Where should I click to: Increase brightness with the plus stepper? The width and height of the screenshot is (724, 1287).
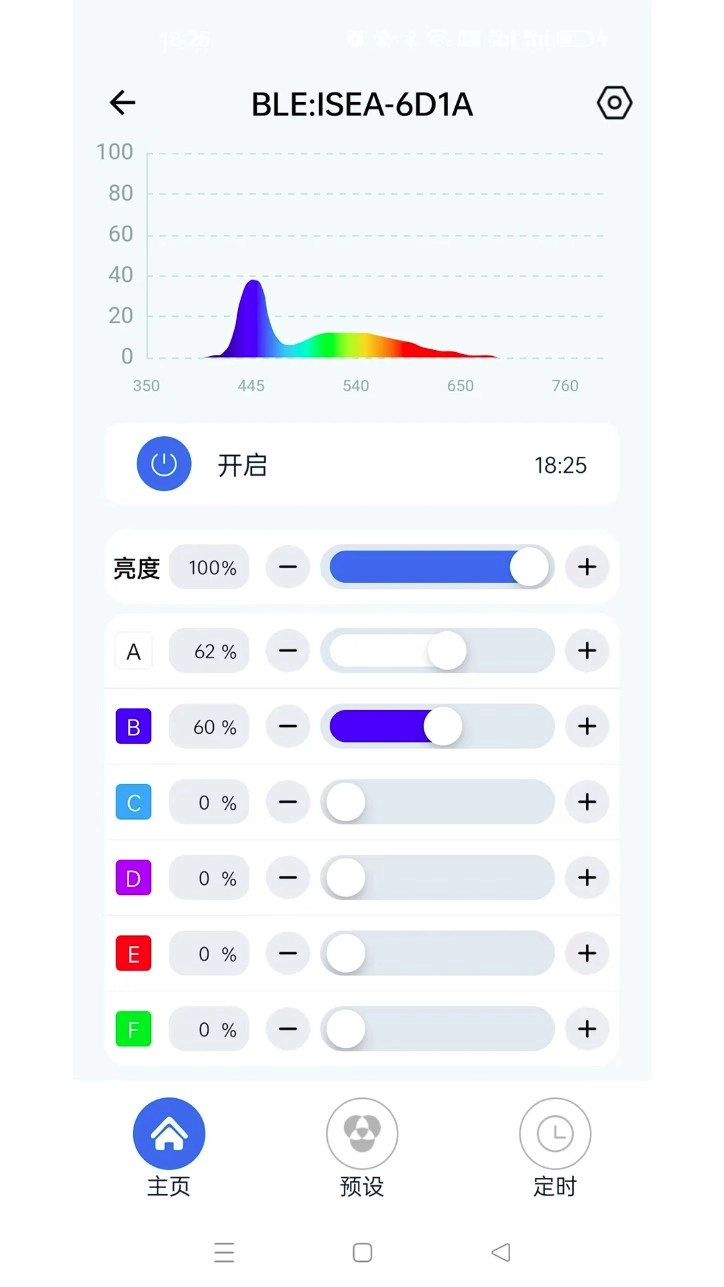tap(586, 567)
